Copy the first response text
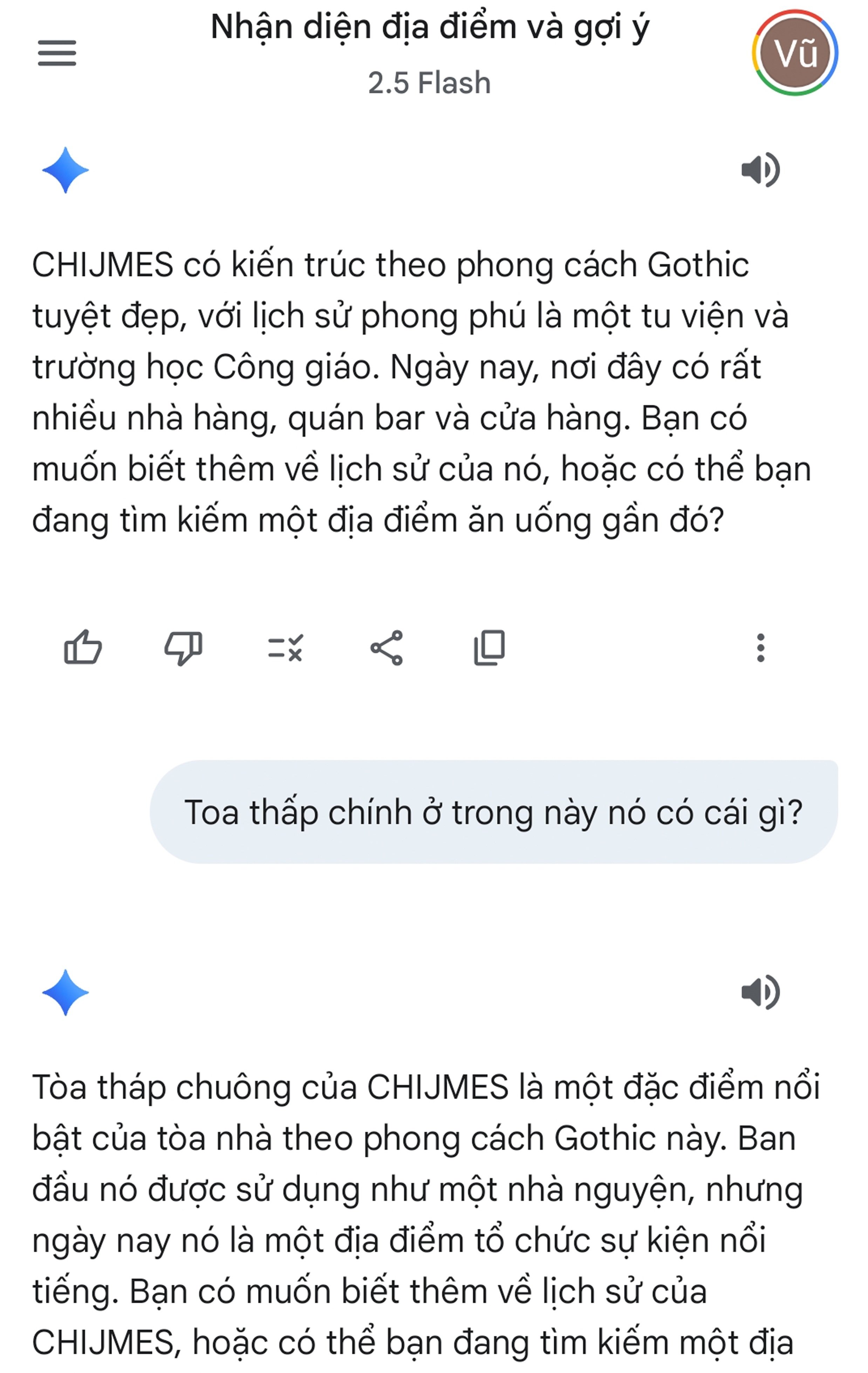The height and width of the screenshot is (1373, 868). 489,648
